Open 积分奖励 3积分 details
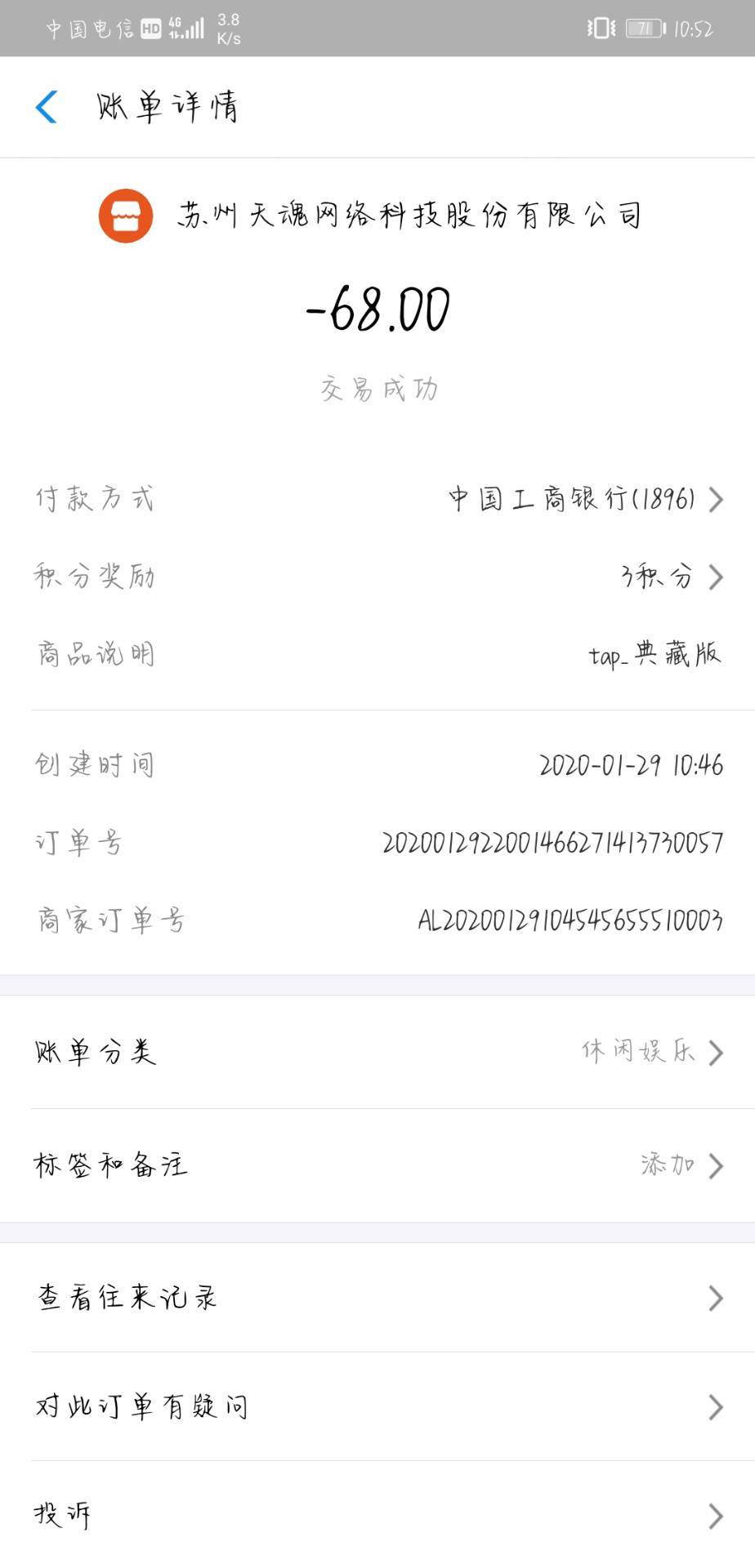This screenshot has width=755, height=1568. tap(377, 577)
